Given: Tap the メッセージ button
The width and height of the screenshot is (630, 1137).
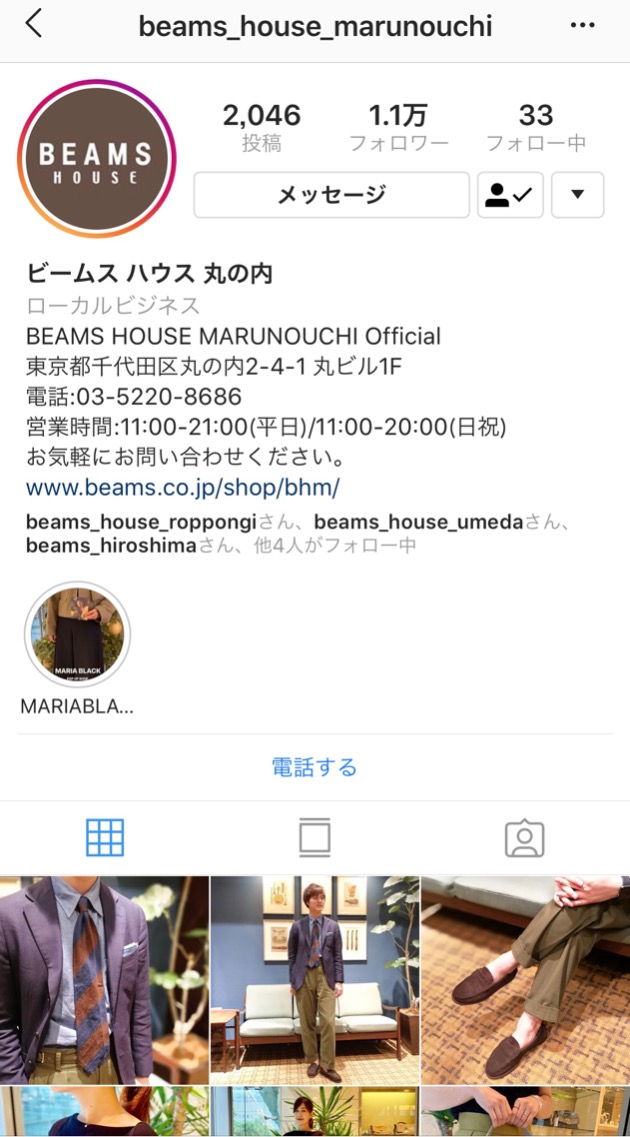Looking at the screenshot, I should pos(331,195).
